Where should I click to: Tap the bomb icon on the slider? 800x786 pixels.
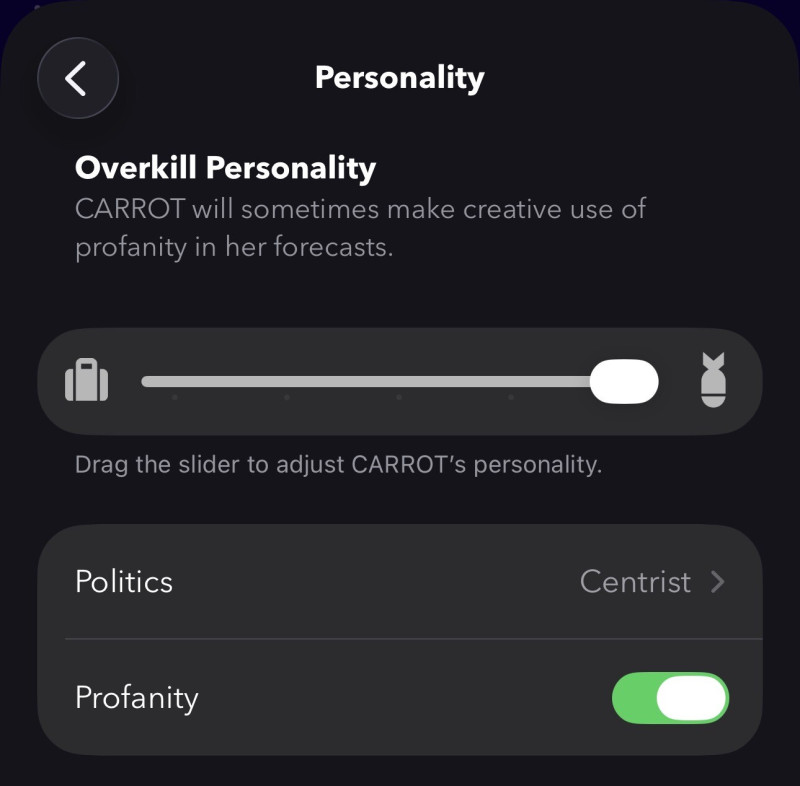point(713,380)
